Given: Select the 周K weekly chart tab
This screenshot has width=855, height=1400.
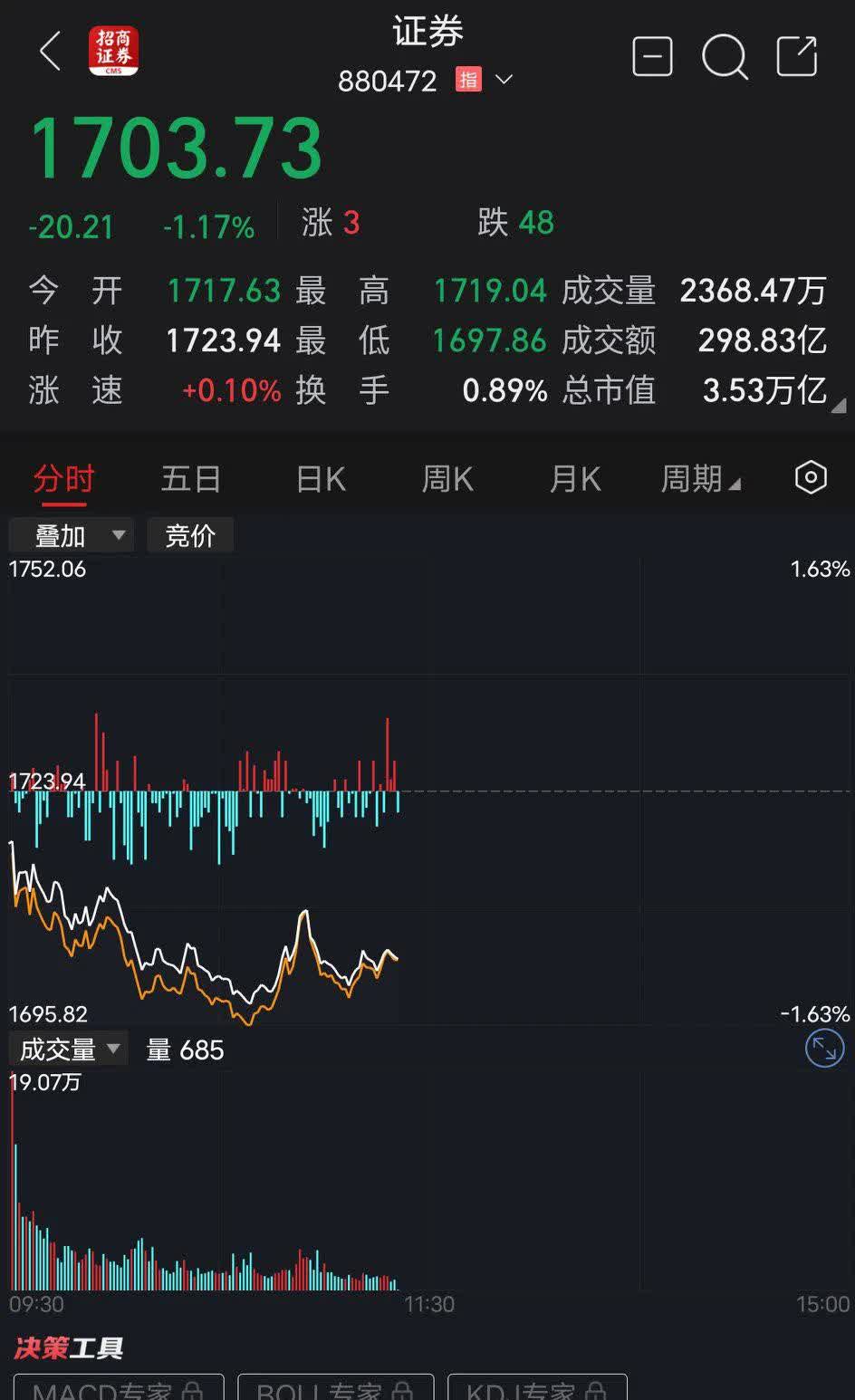Looking at the screenshot, I should (447, 479).
